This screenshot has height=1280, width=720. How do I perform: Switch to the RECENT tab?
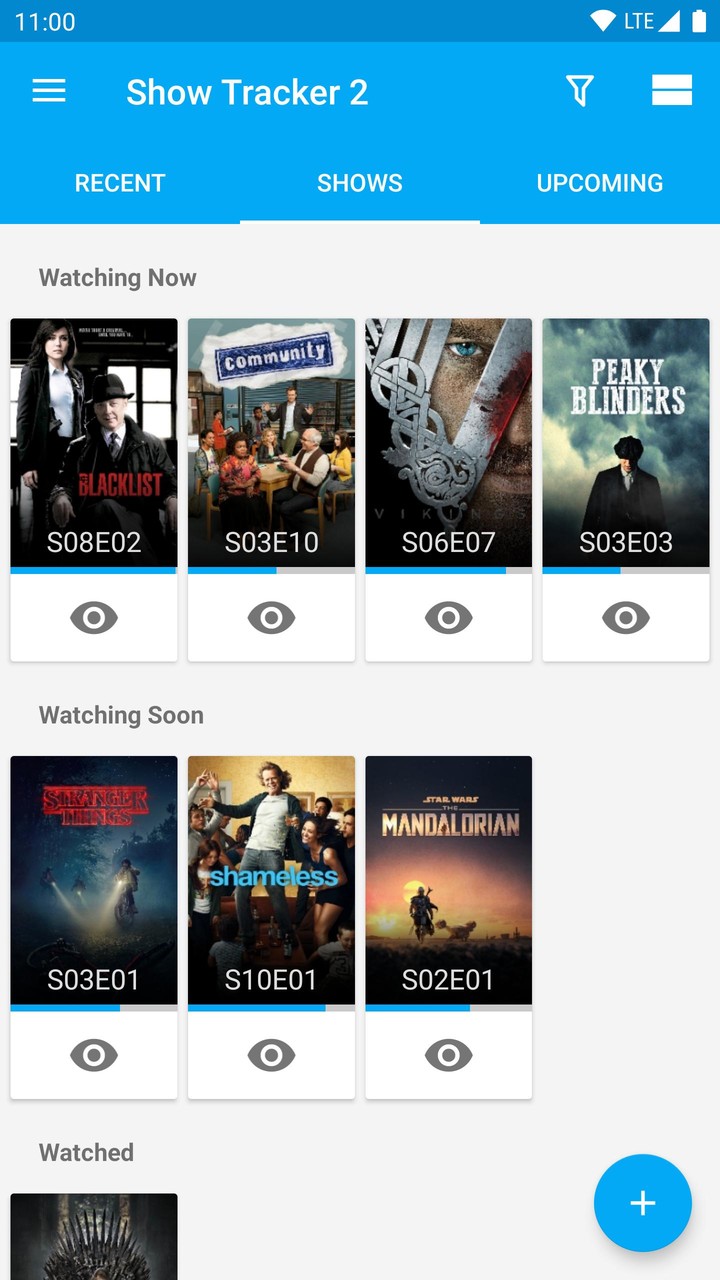[x=120, y=183]
